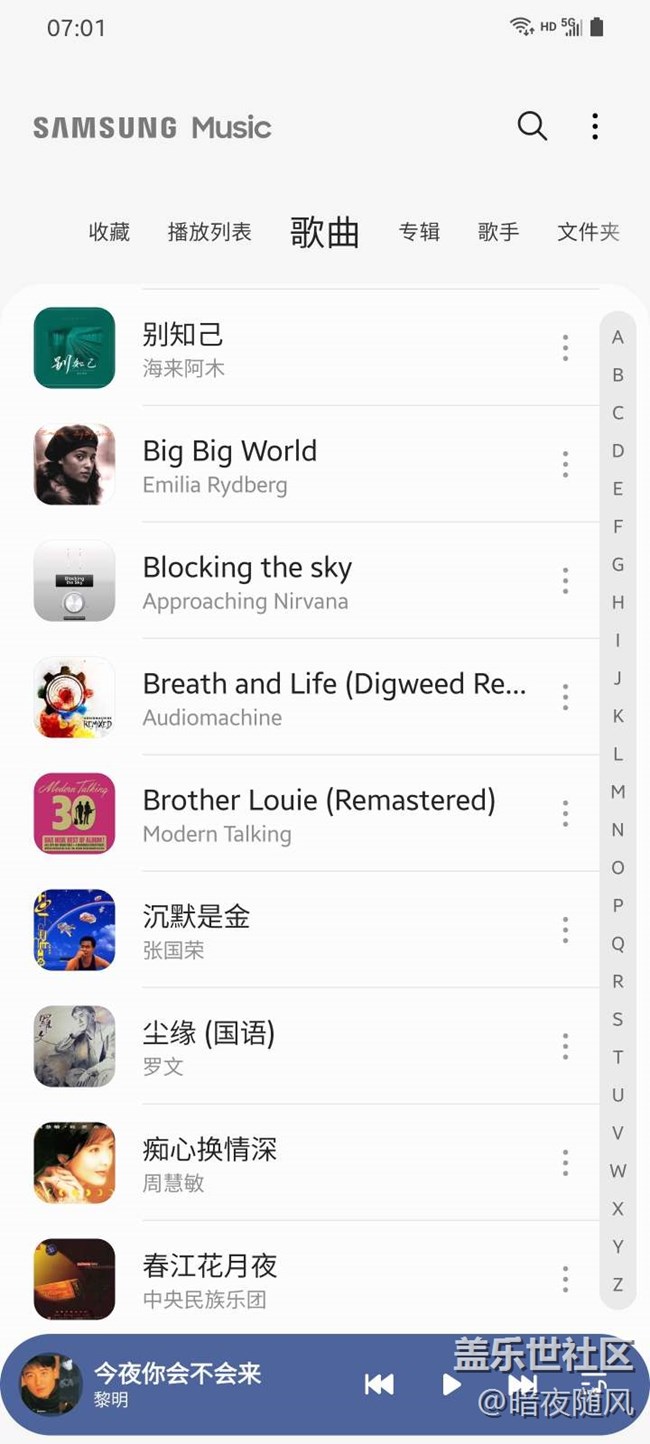Skip to the previous track
This screenshot has width=650, height=1444.
click(x=379, y=1384)
